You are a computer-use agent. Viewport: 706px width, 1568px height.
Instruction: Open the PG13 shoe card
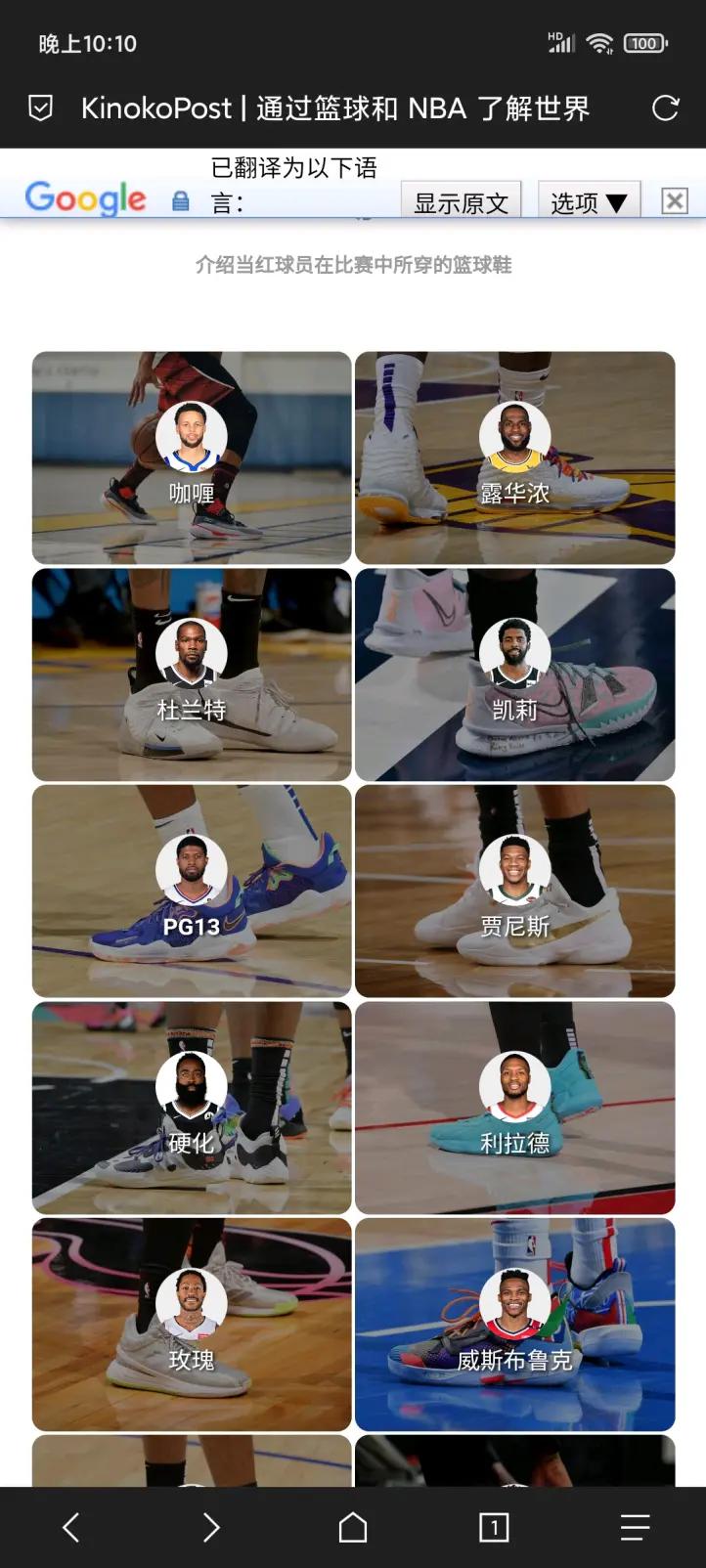(x=192, y=891)
